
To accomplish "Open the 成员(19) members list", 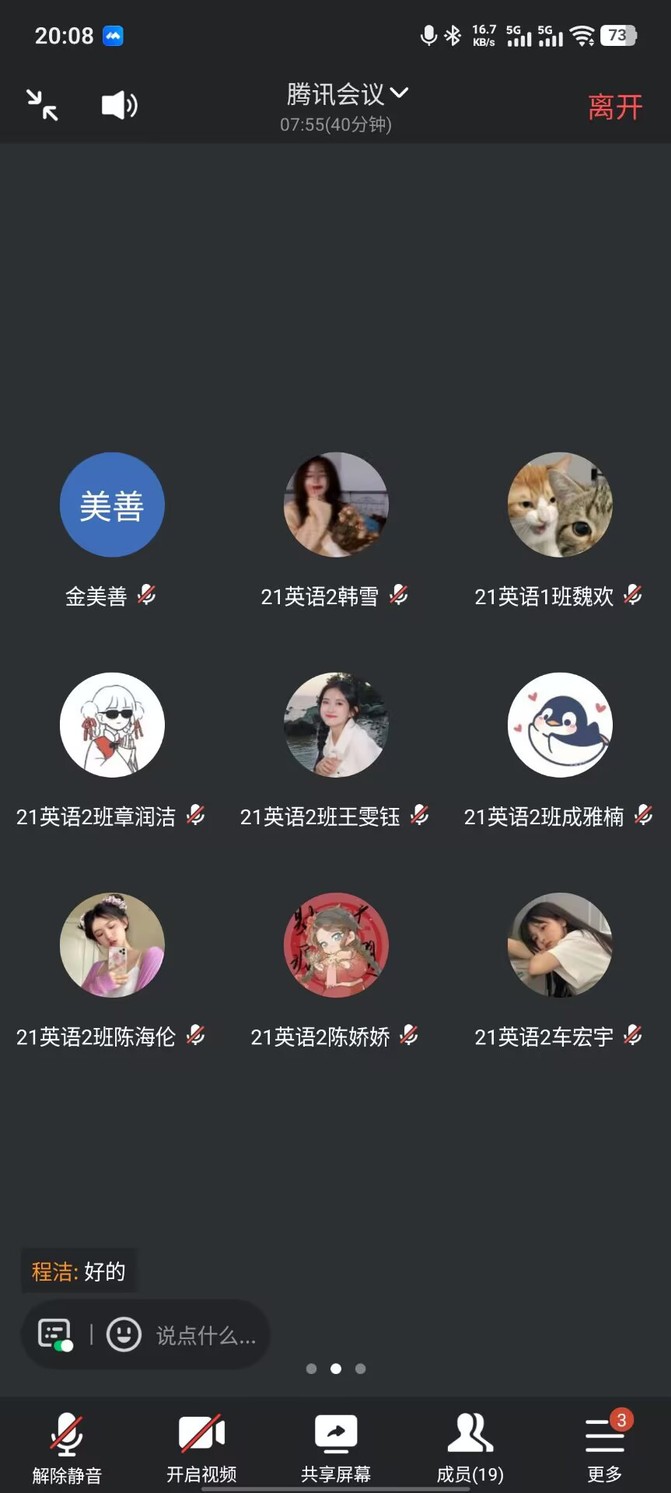I will (x=470, y=1448).
